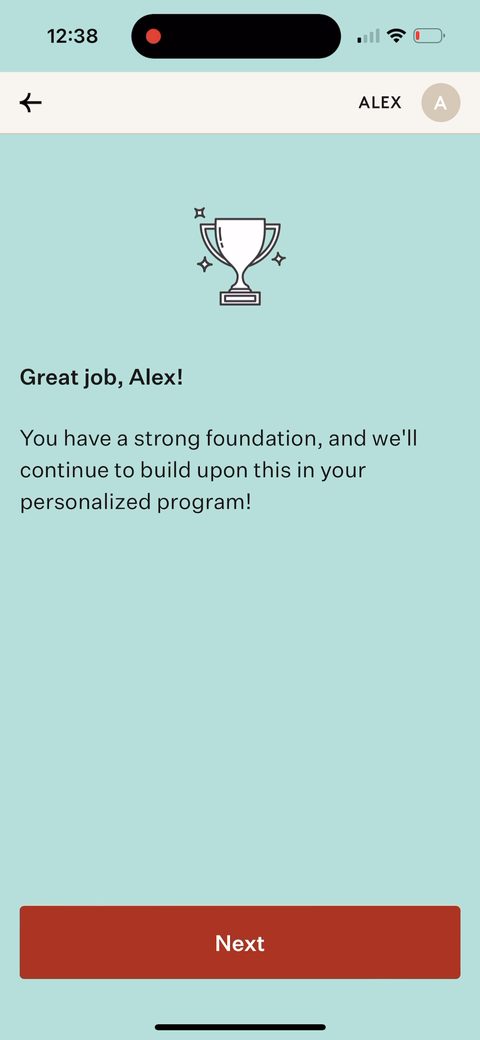Continue with the Next button
This screenshot has height=1040, width=480.
(240, 942)
